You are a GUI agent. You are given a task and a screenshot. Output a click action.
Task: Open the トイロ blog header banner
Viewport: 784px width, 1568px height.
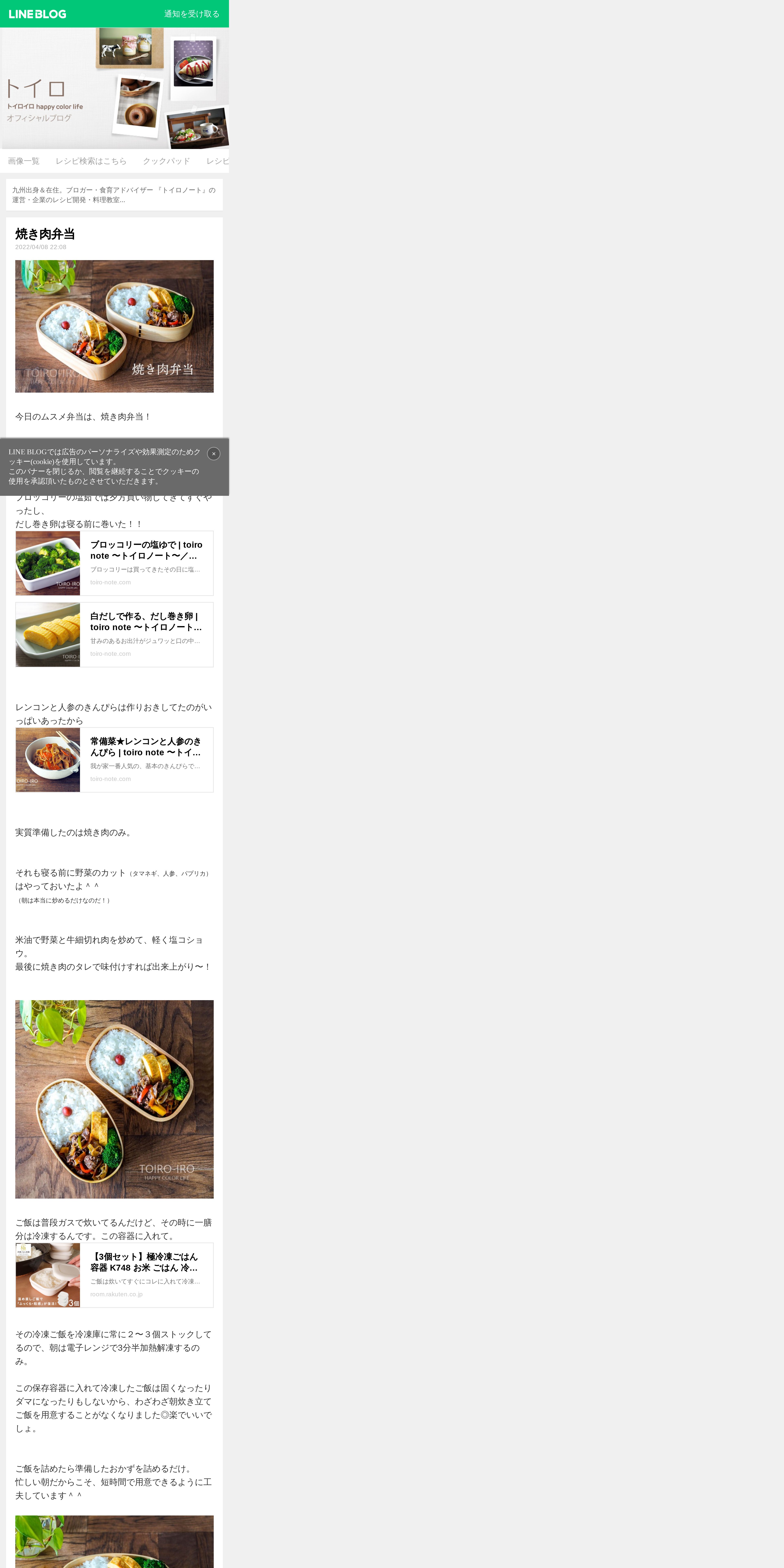(x=114, y=88)
